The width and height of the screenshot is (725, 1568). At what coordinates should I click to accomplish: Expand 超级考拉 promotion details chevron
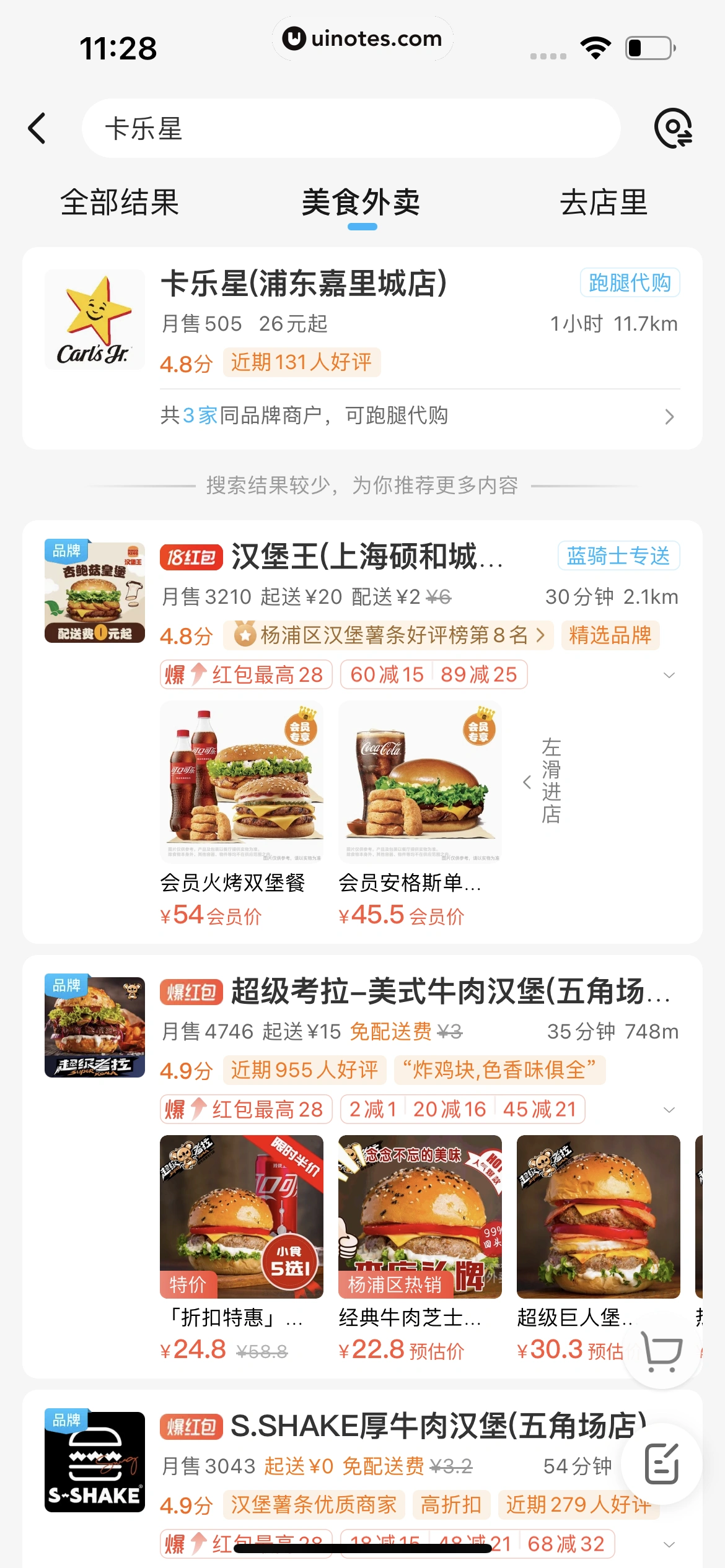[669, 1109]
